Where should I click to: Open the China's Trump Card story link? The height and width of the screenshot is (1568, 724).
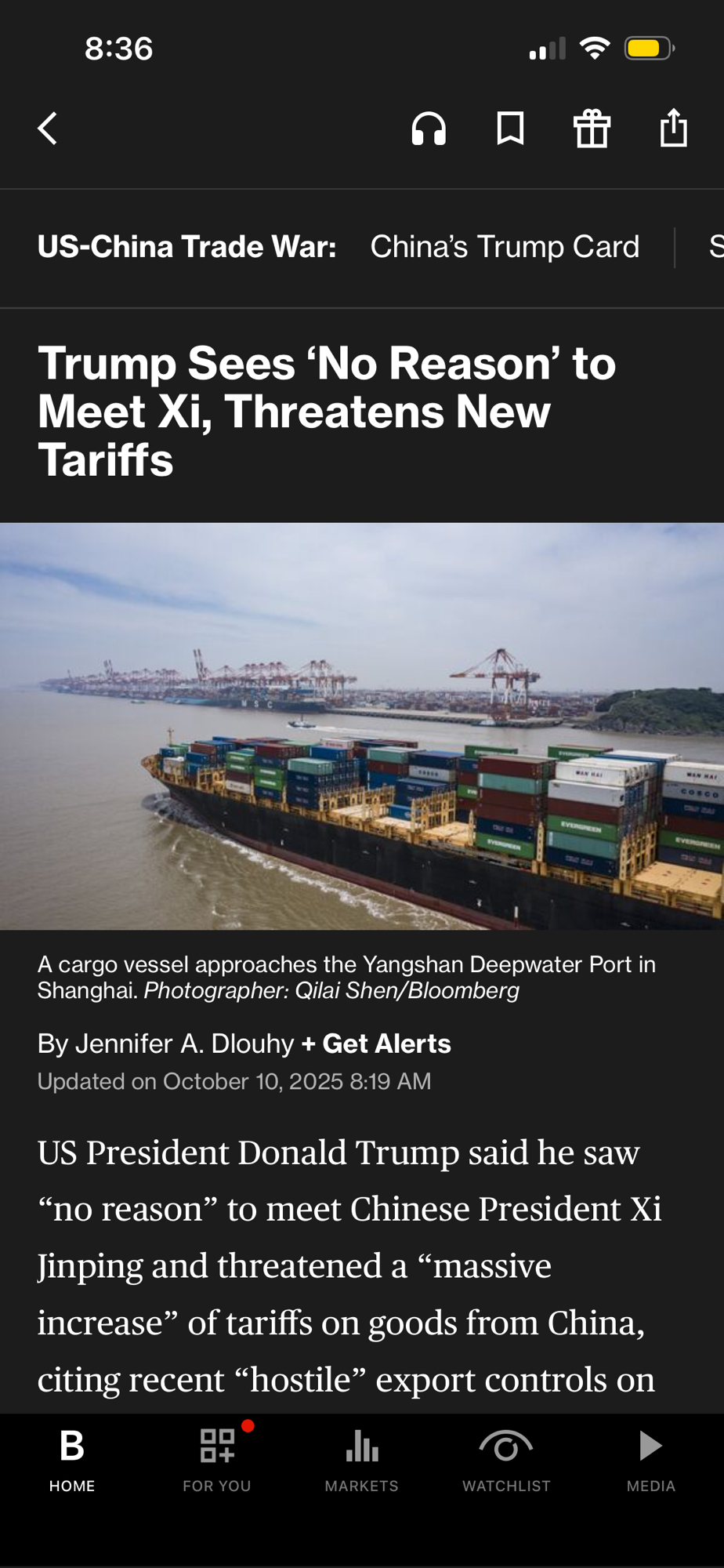coord(505,247)
